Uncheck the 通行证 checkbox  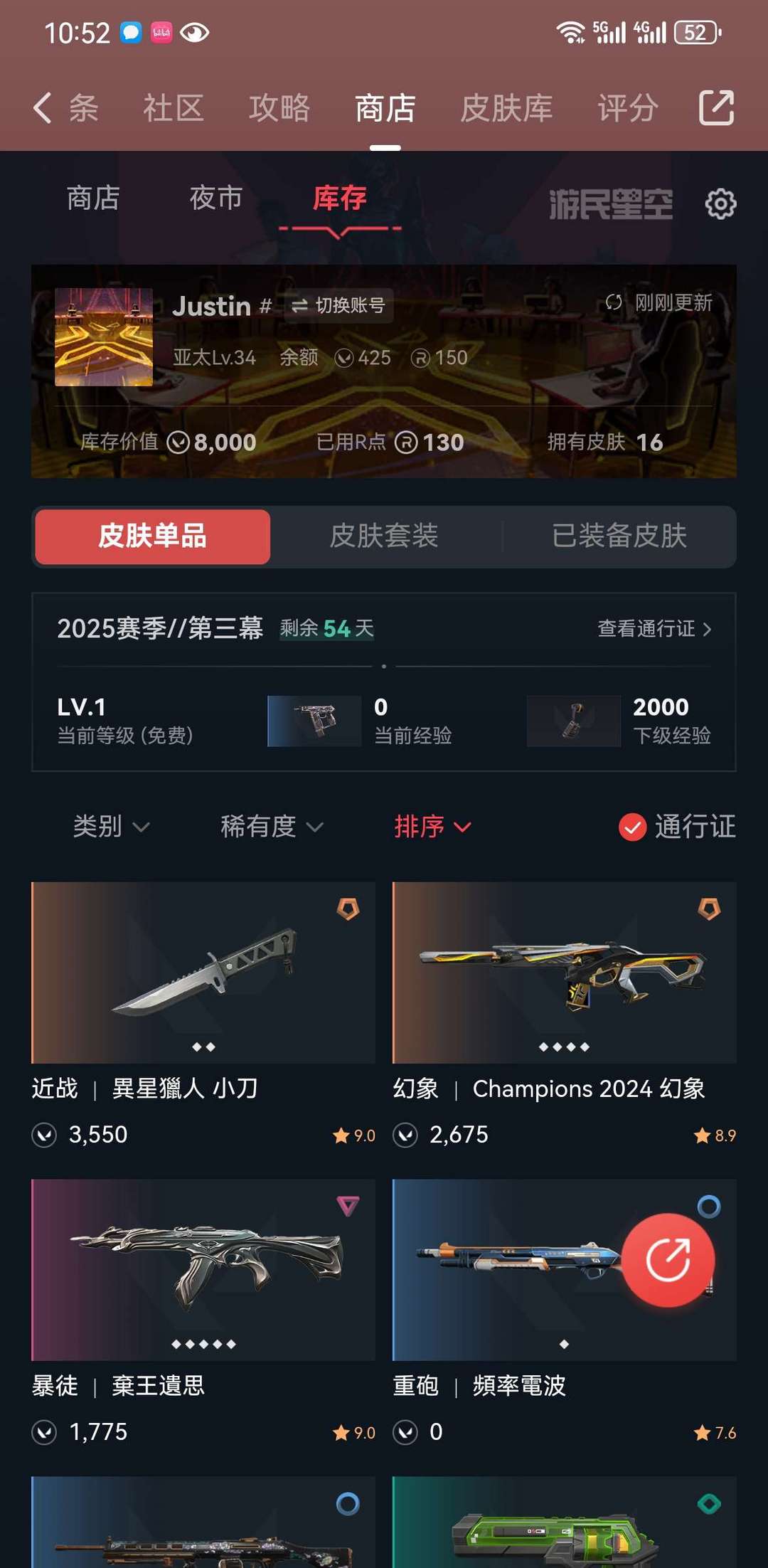(x=632, y=827)
